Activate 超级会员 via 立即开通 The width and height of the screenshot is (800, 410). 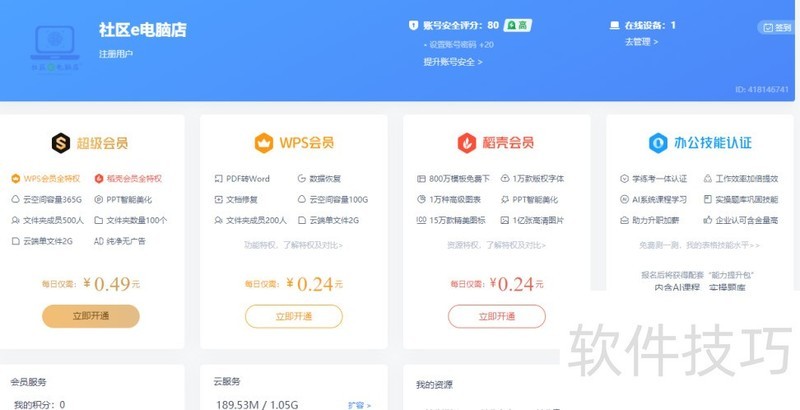pos(91,316)
